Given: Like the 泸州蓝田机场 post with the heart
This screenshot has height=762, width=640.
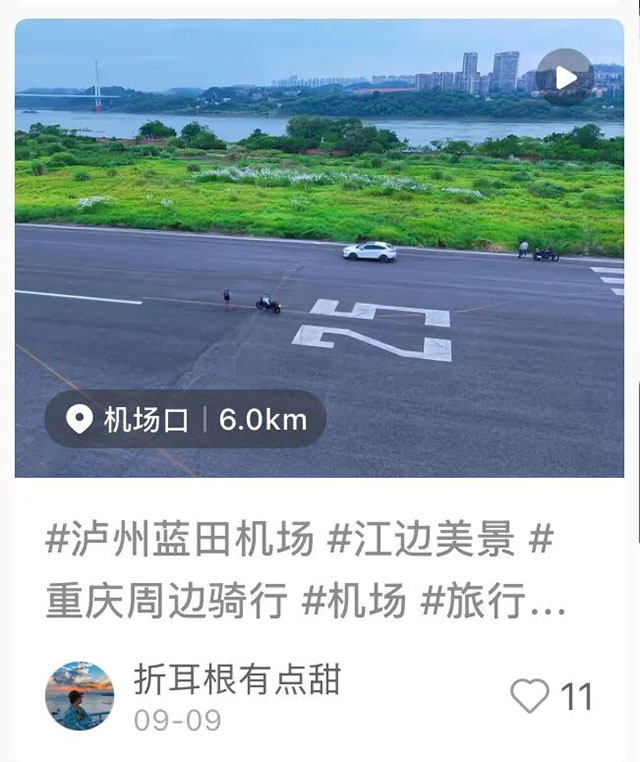Looking at the screenshot, I should tap(530, 695).
